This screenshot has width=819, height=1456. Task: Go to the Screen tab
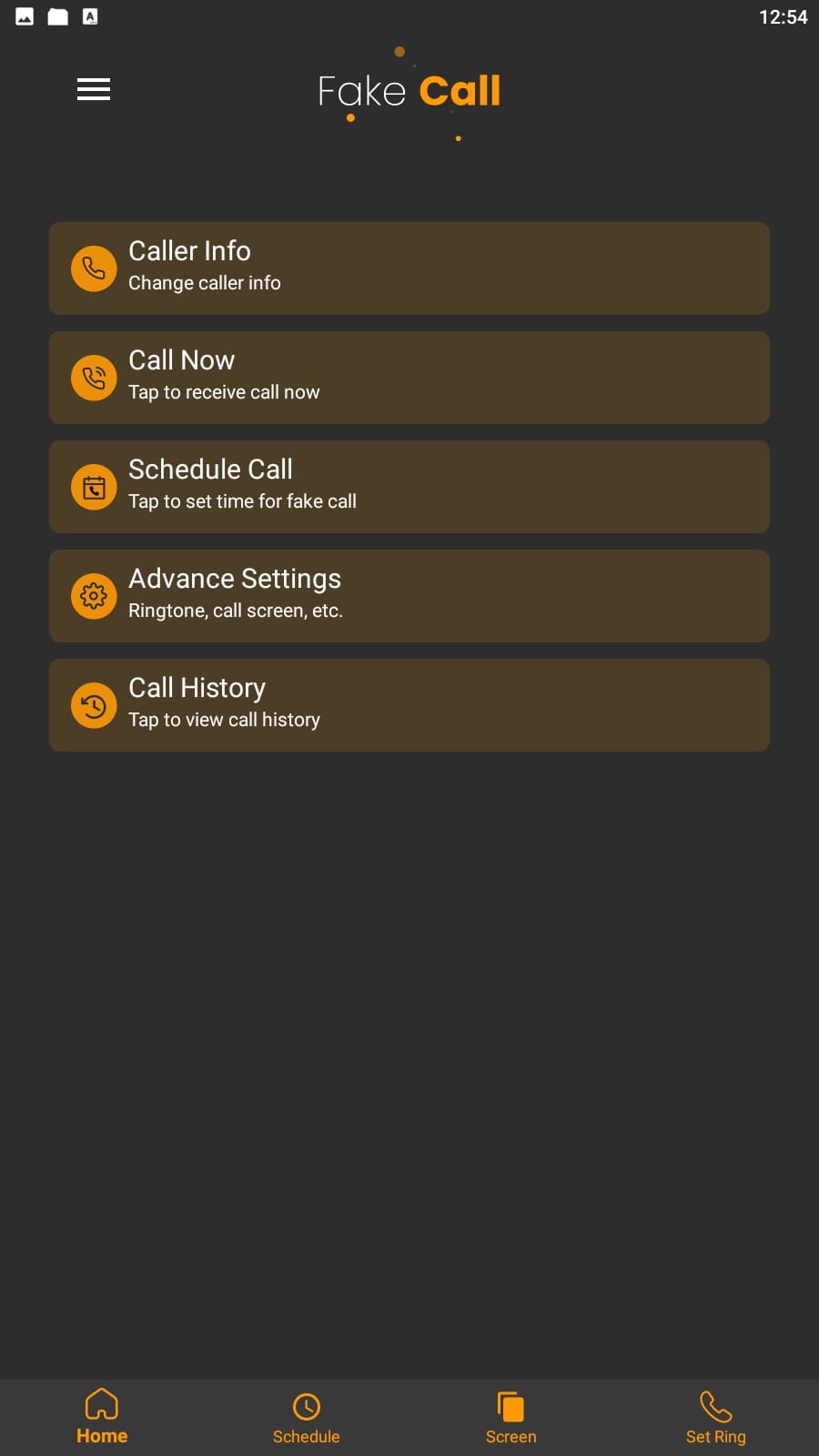click(511, 1417)
